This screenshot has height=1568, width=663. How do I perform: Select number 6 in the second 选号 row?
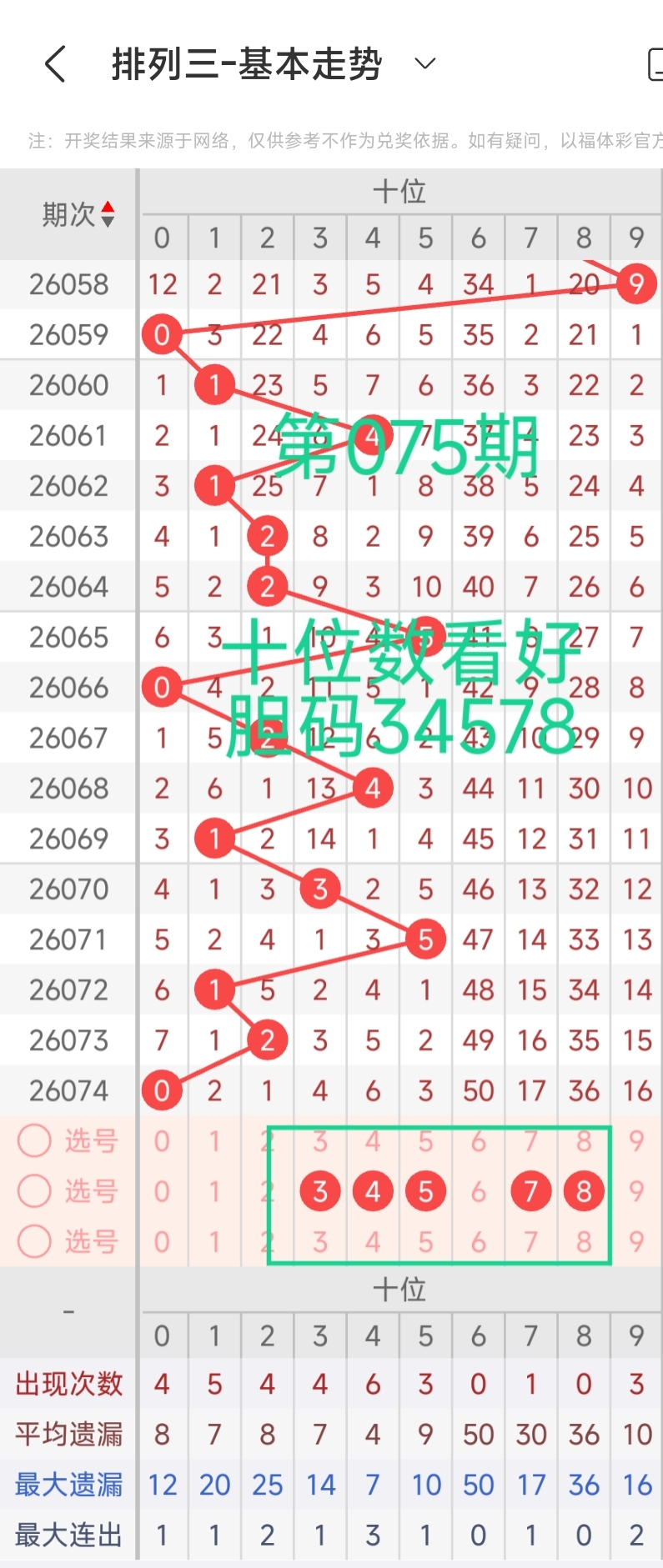pos(478,1190)
